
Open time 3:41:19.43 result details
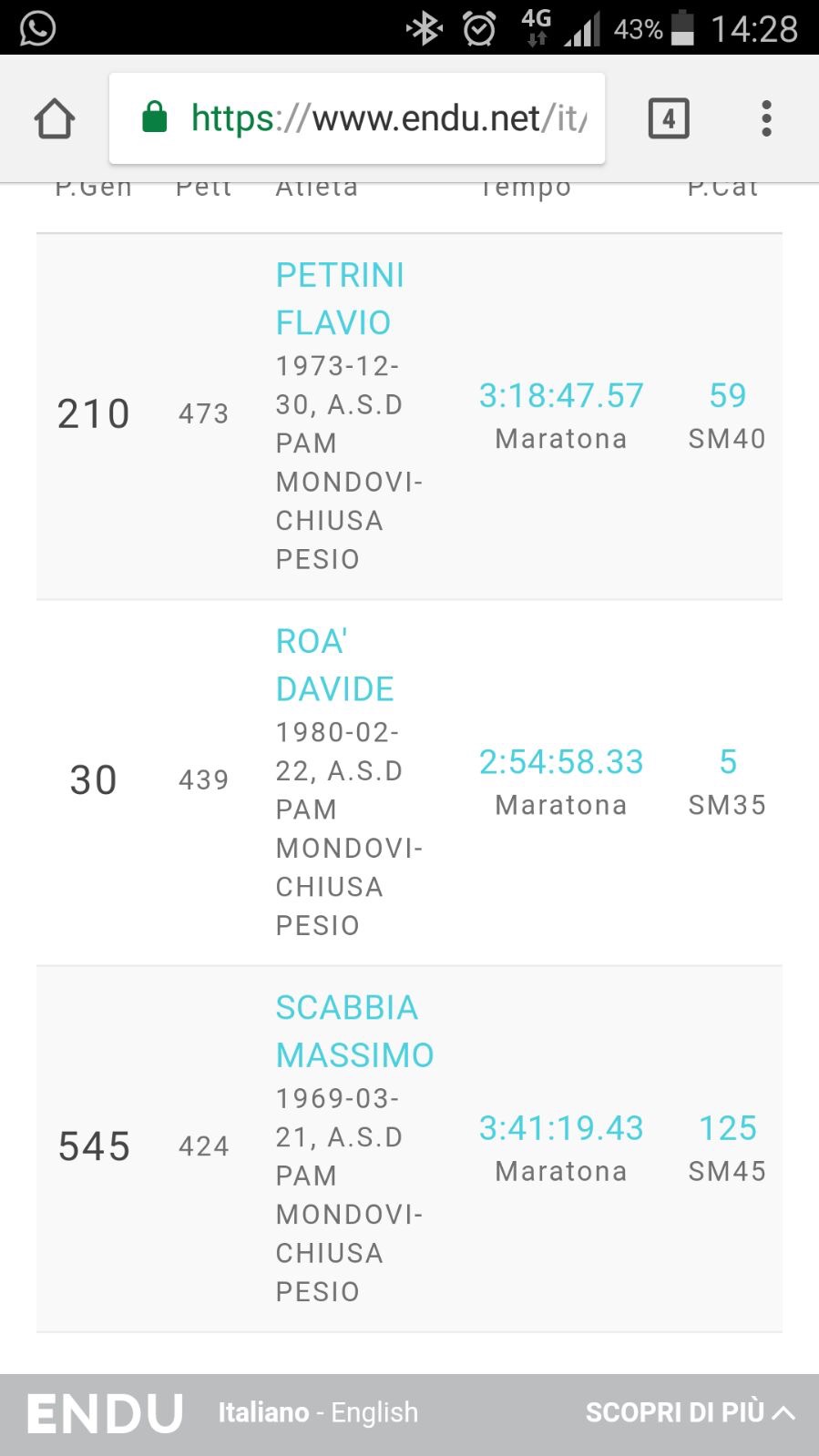click(561, 1127)
